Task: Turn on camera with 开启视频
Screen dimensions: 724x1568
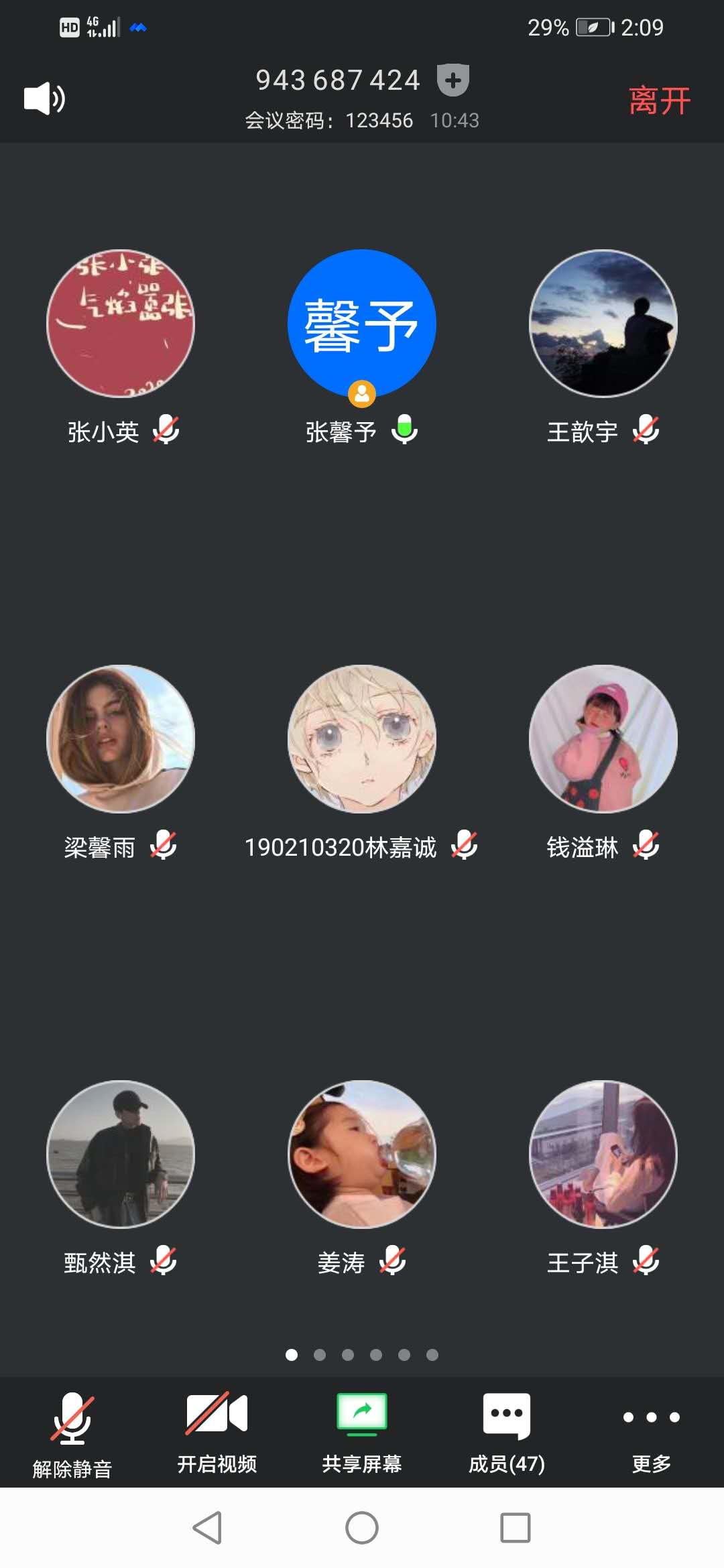Action: click(x=217, y=1432)
